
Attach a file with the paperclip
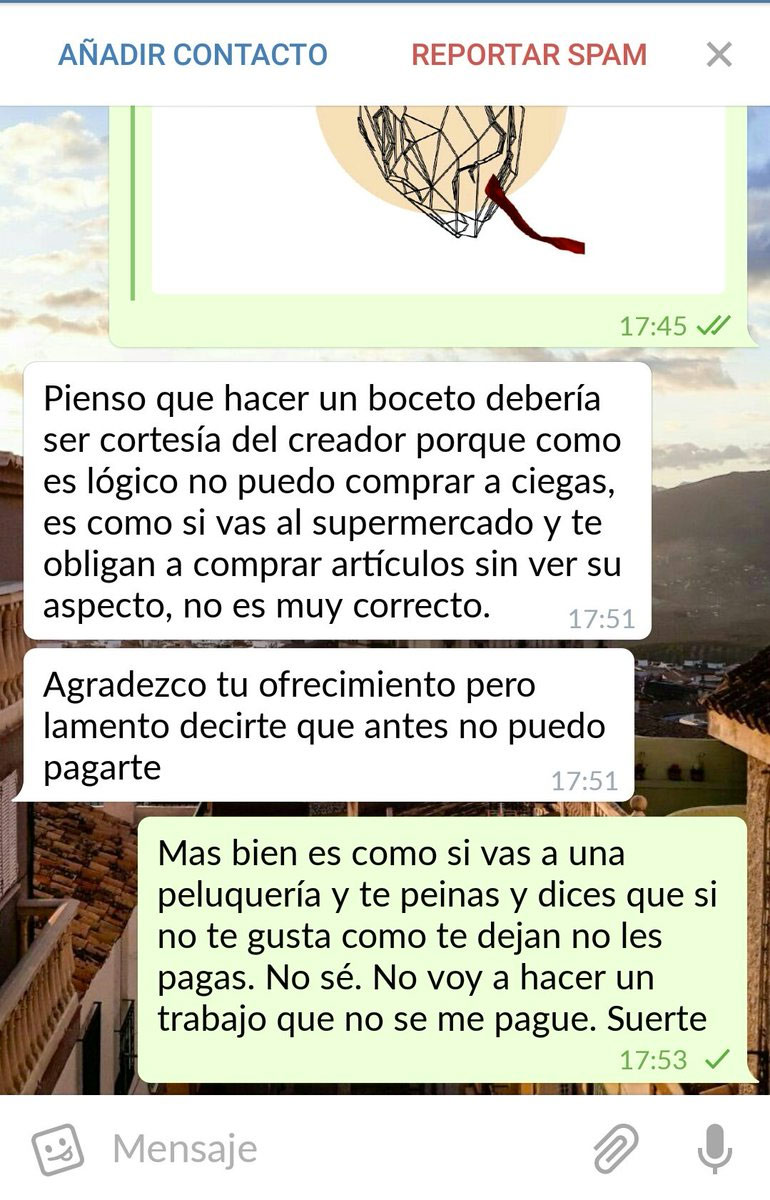tap(616, 1149)
